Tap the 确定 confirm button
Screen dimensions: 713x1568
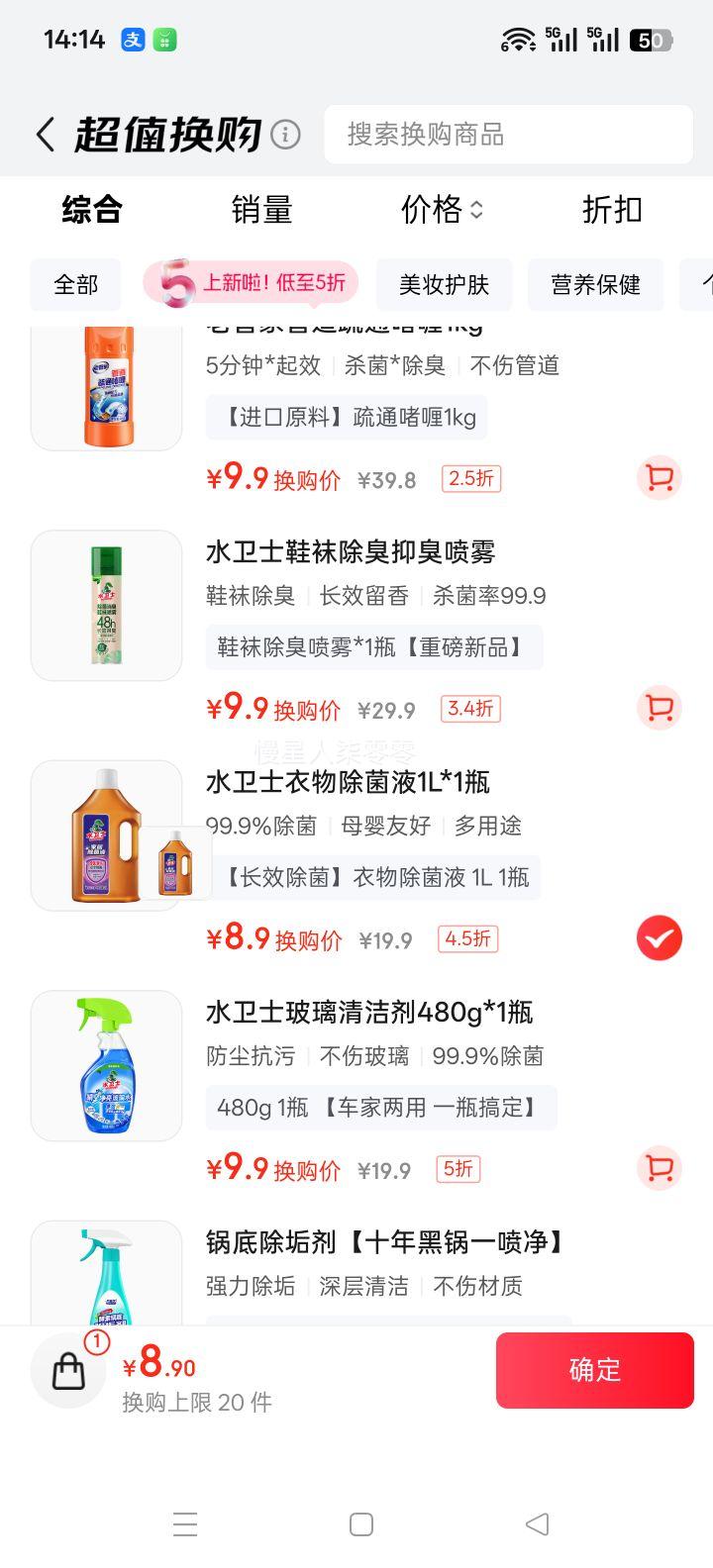594,1370
